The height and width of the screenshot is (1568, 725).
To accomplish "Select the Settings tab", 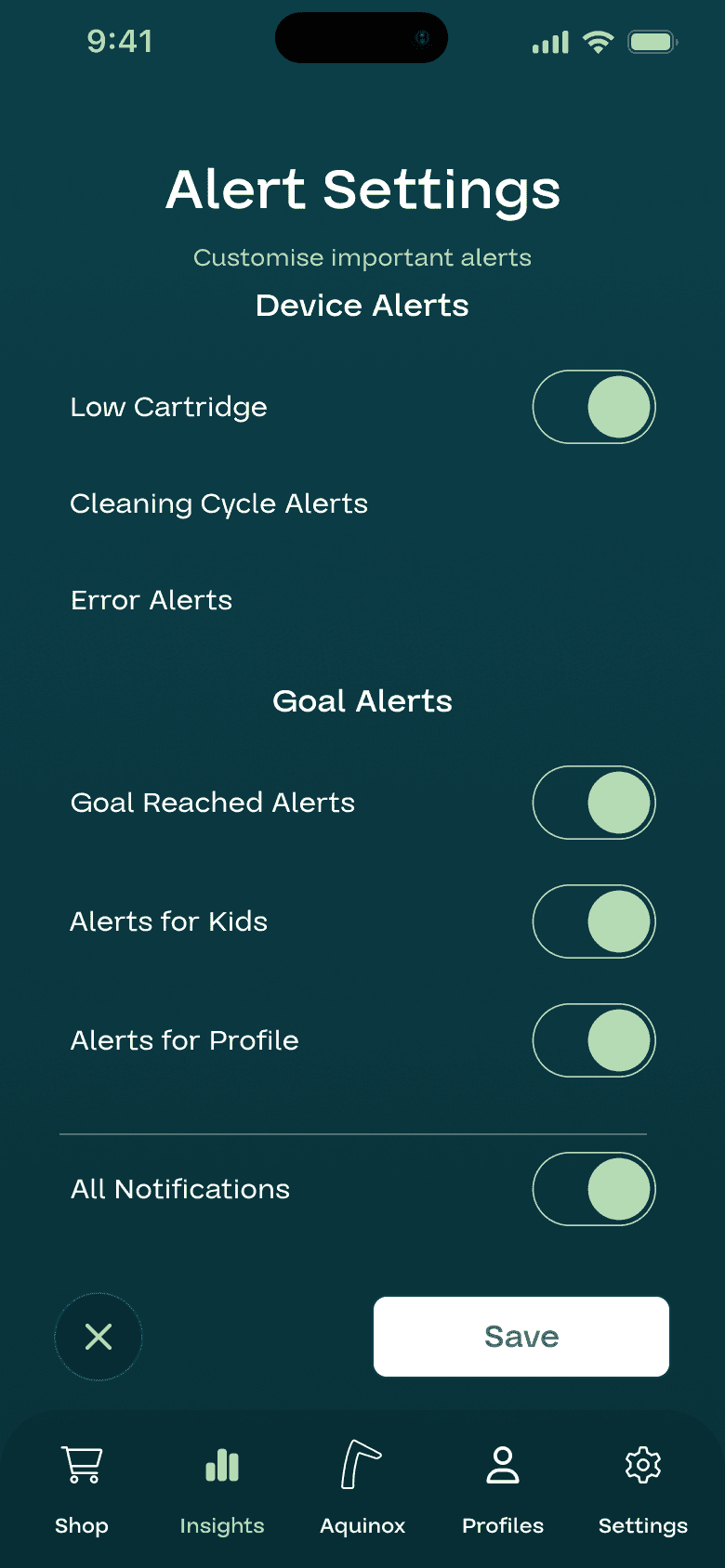I will point(643,1486).
